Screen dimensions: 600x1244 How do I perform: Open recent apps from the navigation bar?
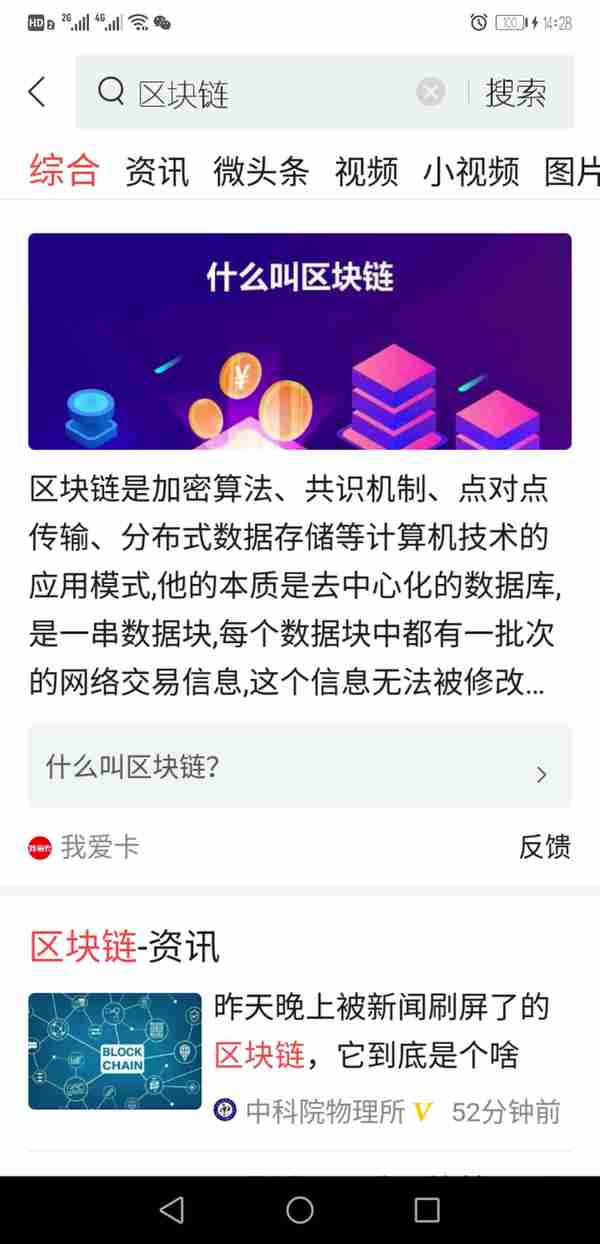click(427, 1210)
